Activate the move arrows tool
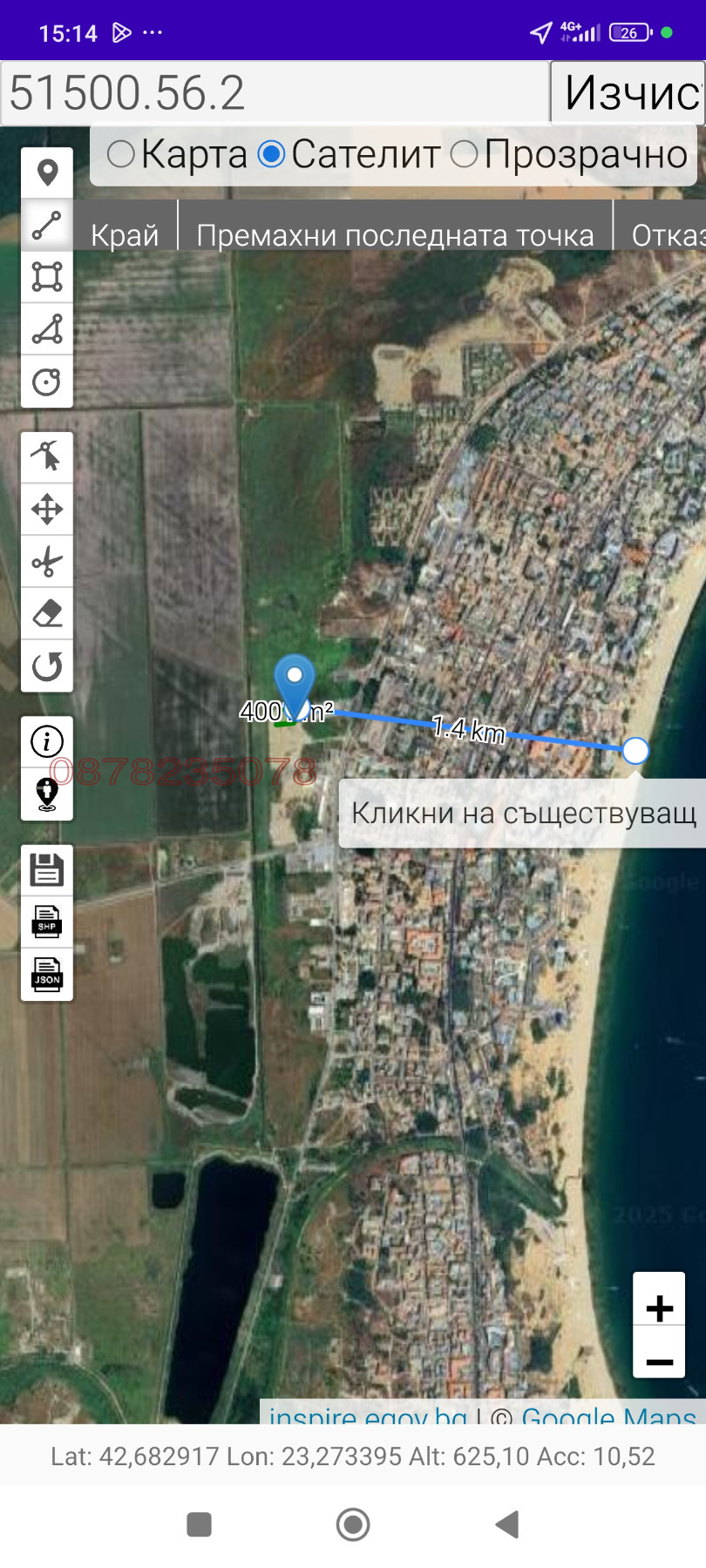Screen dimensions: 706x1568 [47, 509]
